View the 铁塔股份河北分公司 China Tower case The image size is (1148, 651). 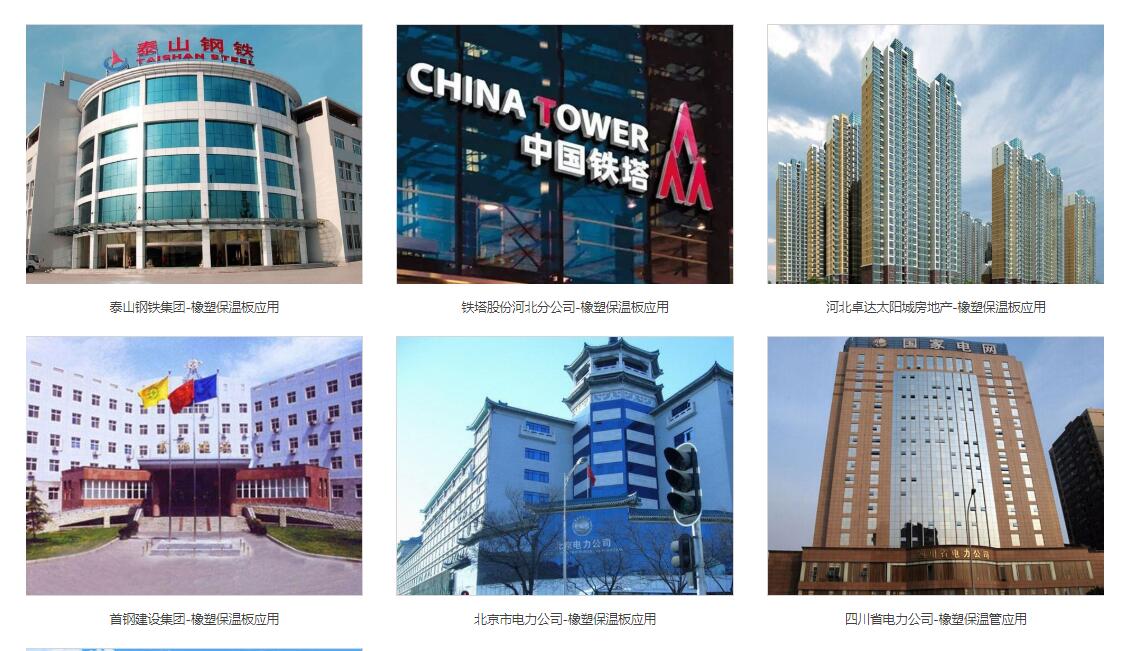tap(564, 155)
